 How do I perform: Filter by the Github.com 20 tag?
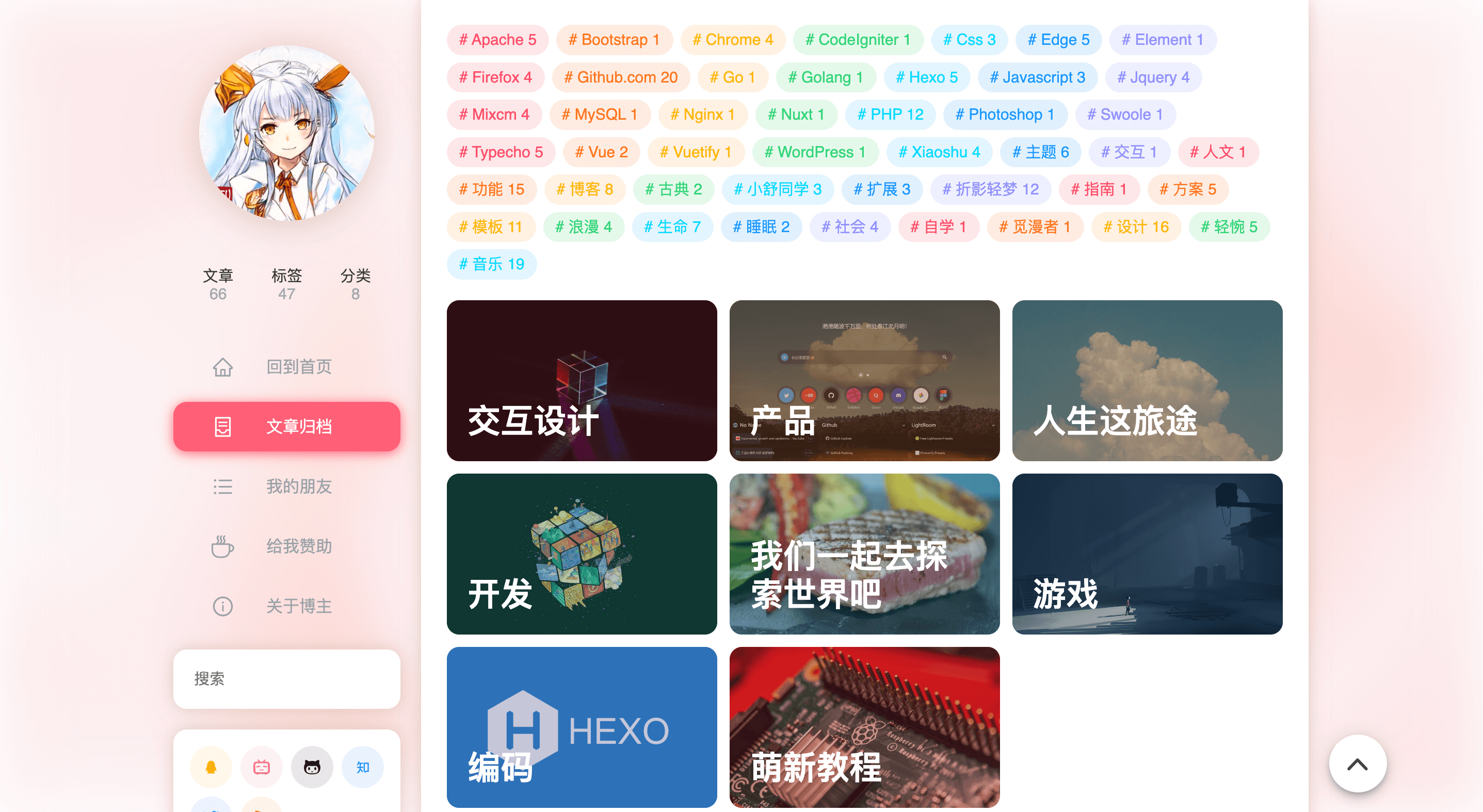(621, 77)
